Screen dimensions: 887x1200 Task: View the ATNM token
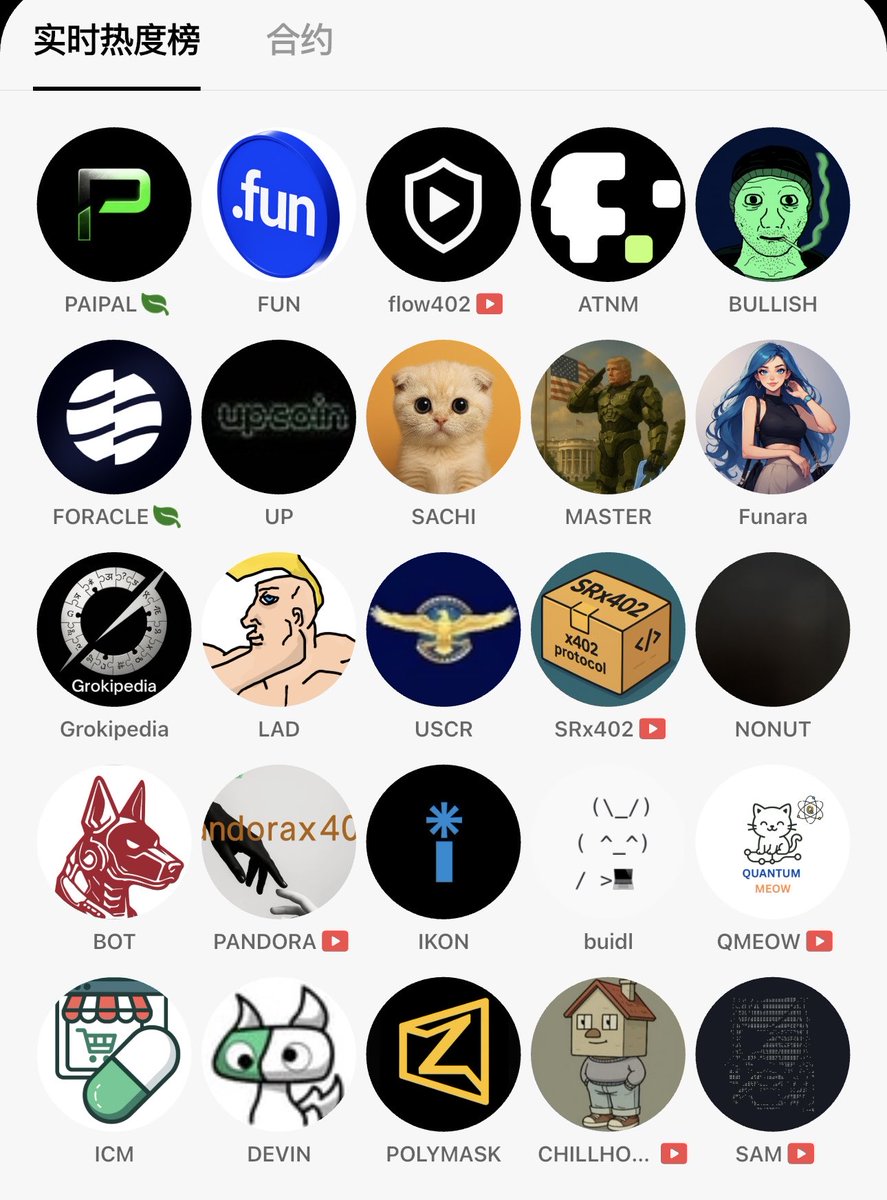click(608, 205)
